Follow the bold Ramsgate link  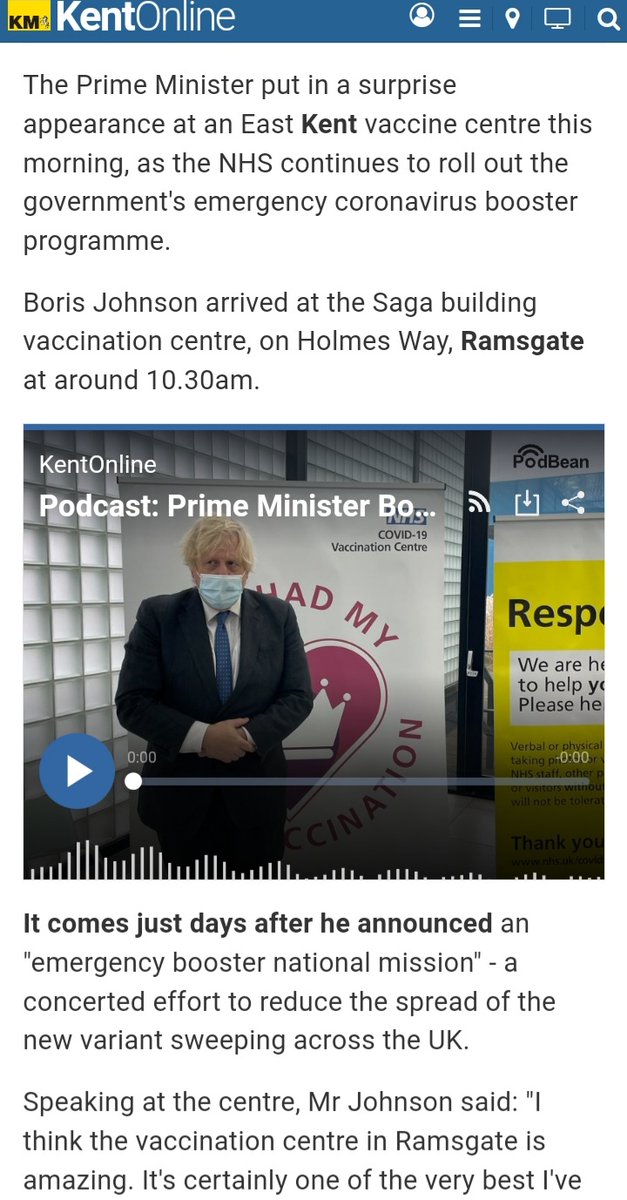point(522,342)
